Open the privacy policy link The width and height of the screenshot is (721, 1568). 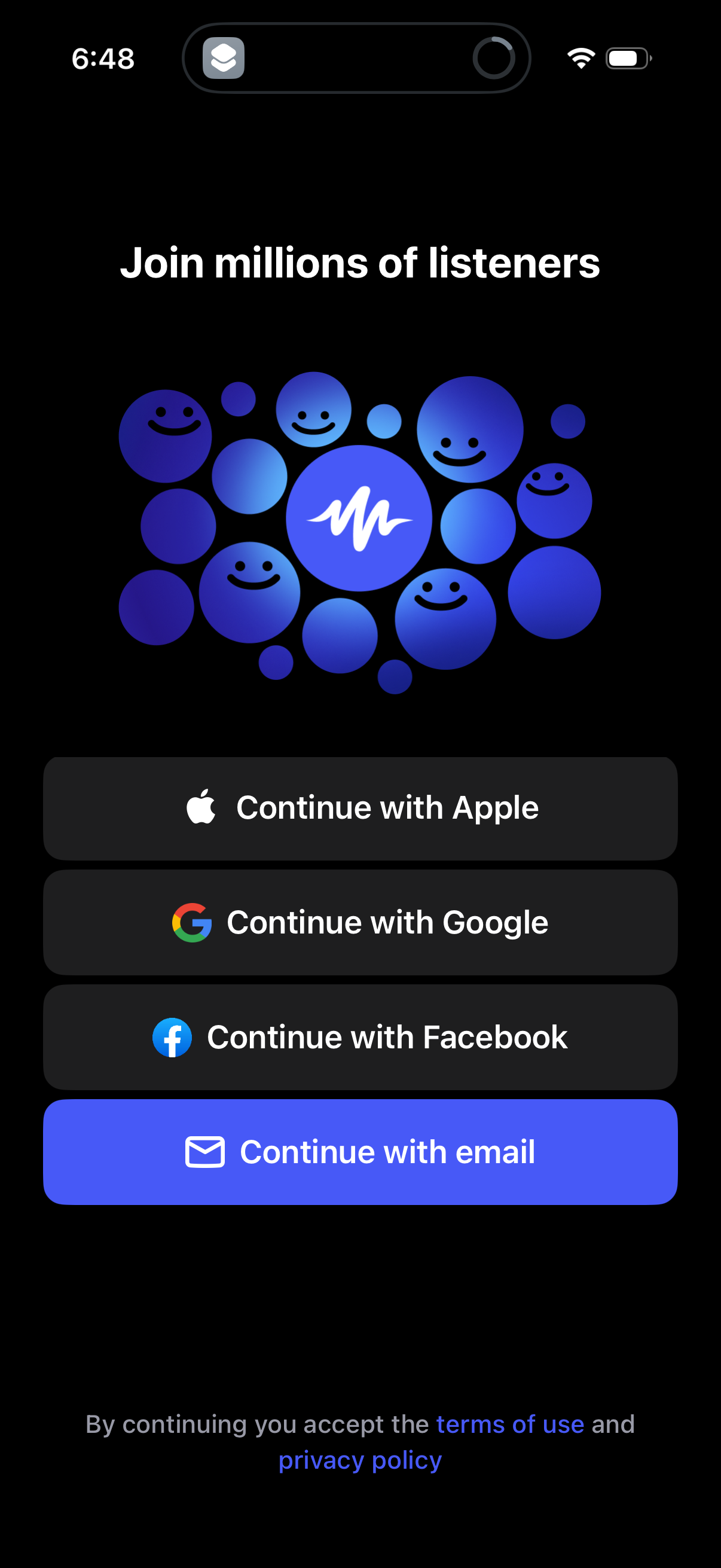[x=360, y=1460]
